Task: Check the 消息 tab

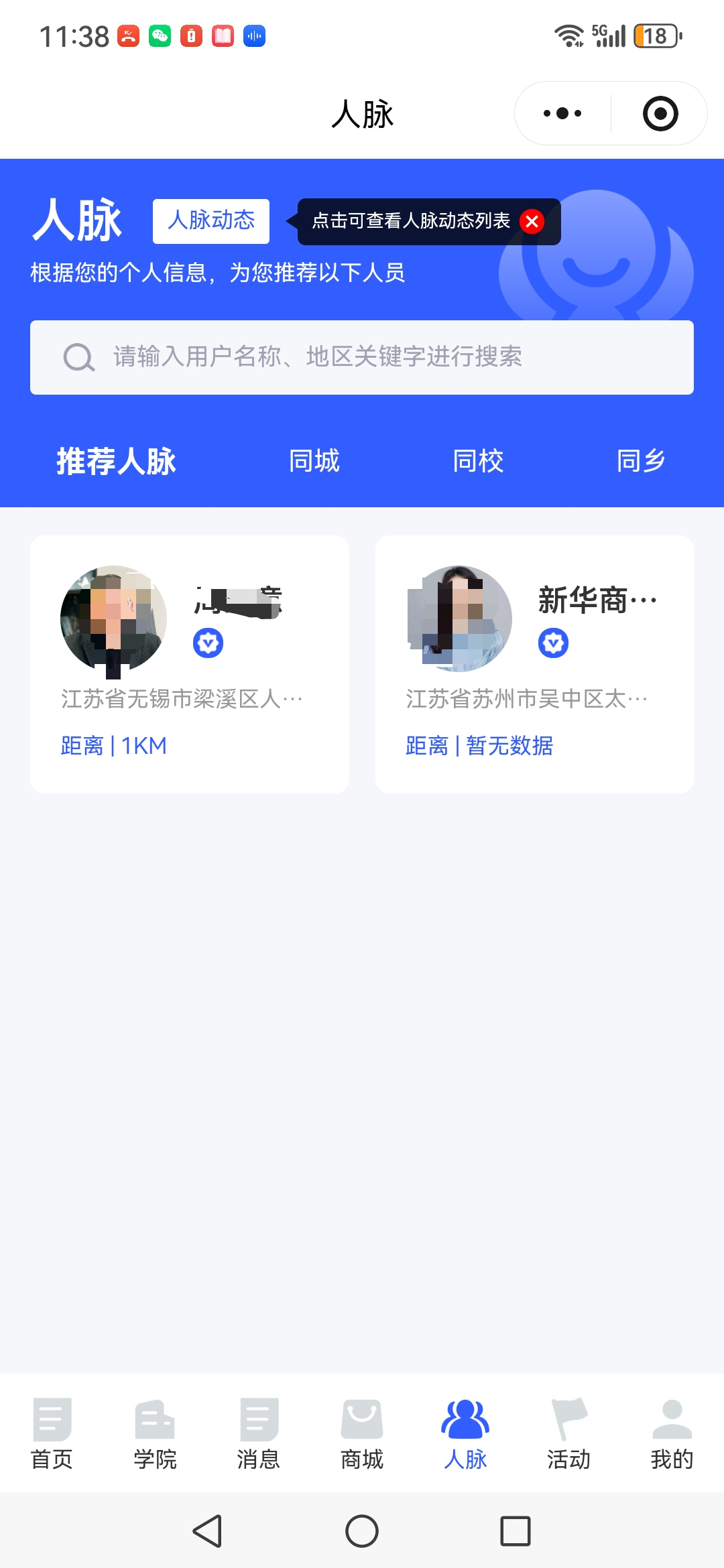Action: pos(258,1434)
